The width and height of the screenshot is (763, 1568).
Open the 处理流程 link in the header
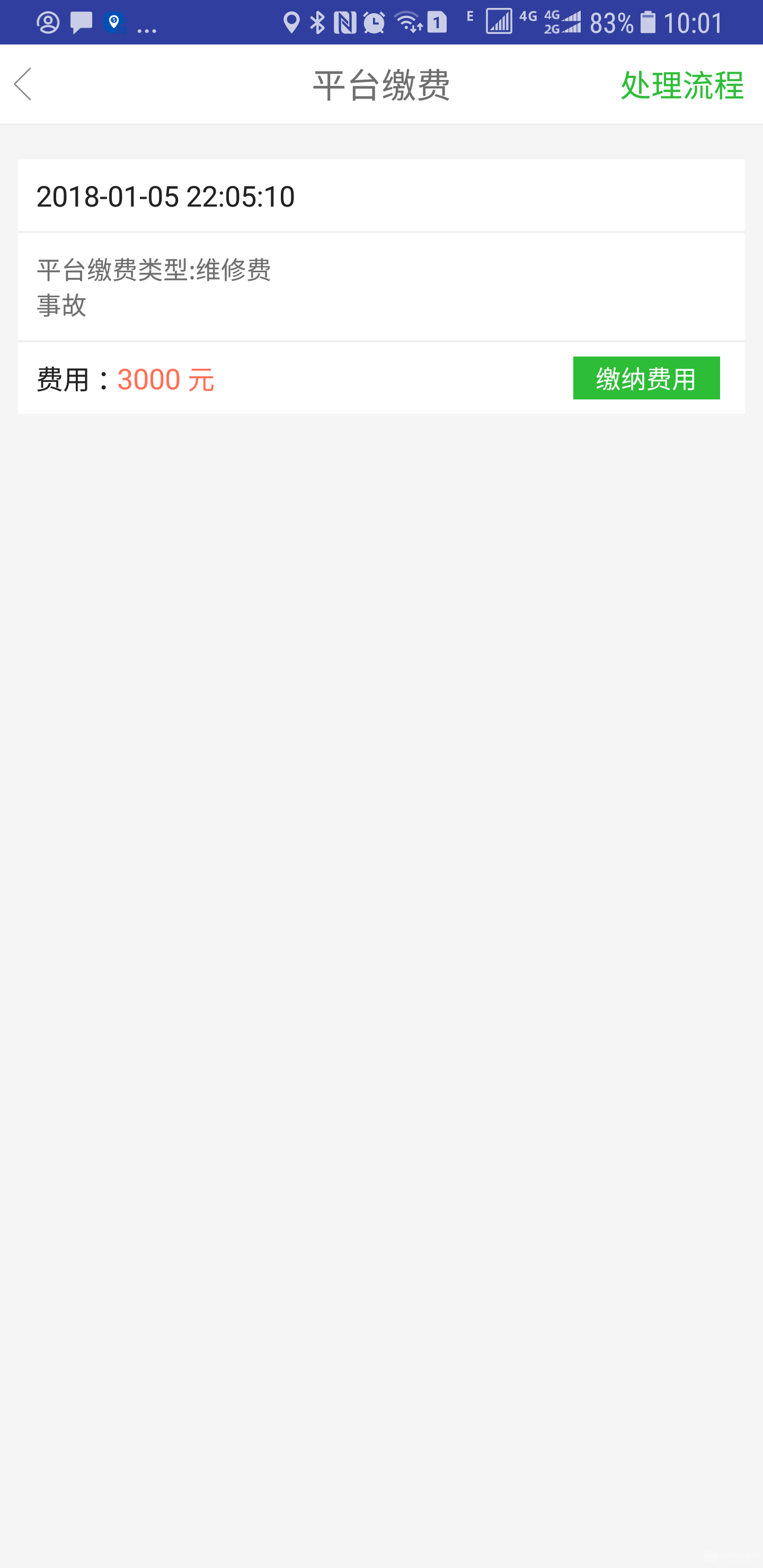coord(681,85)
